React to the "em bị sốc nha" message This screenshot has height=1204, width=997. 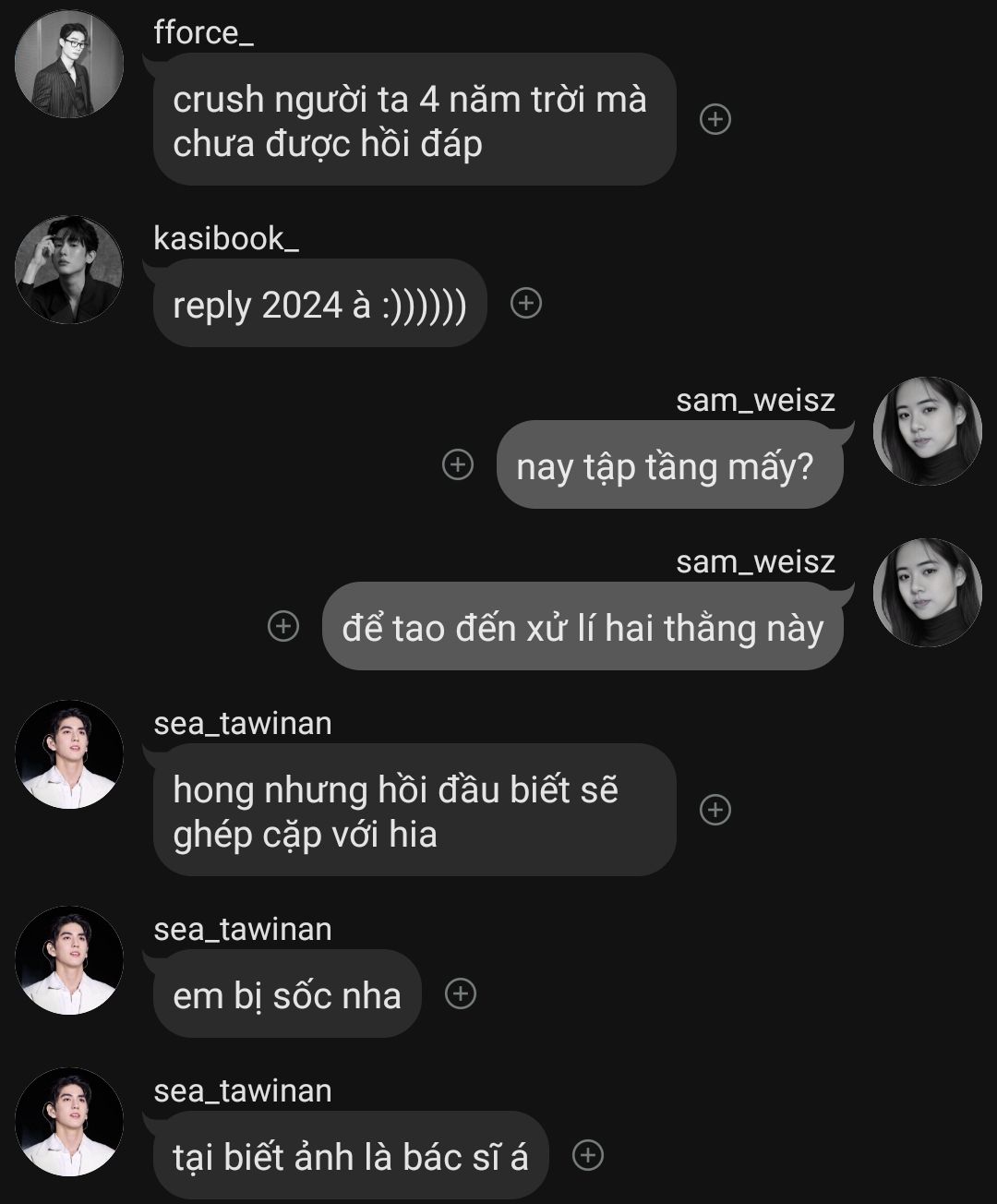pos(461,993)
